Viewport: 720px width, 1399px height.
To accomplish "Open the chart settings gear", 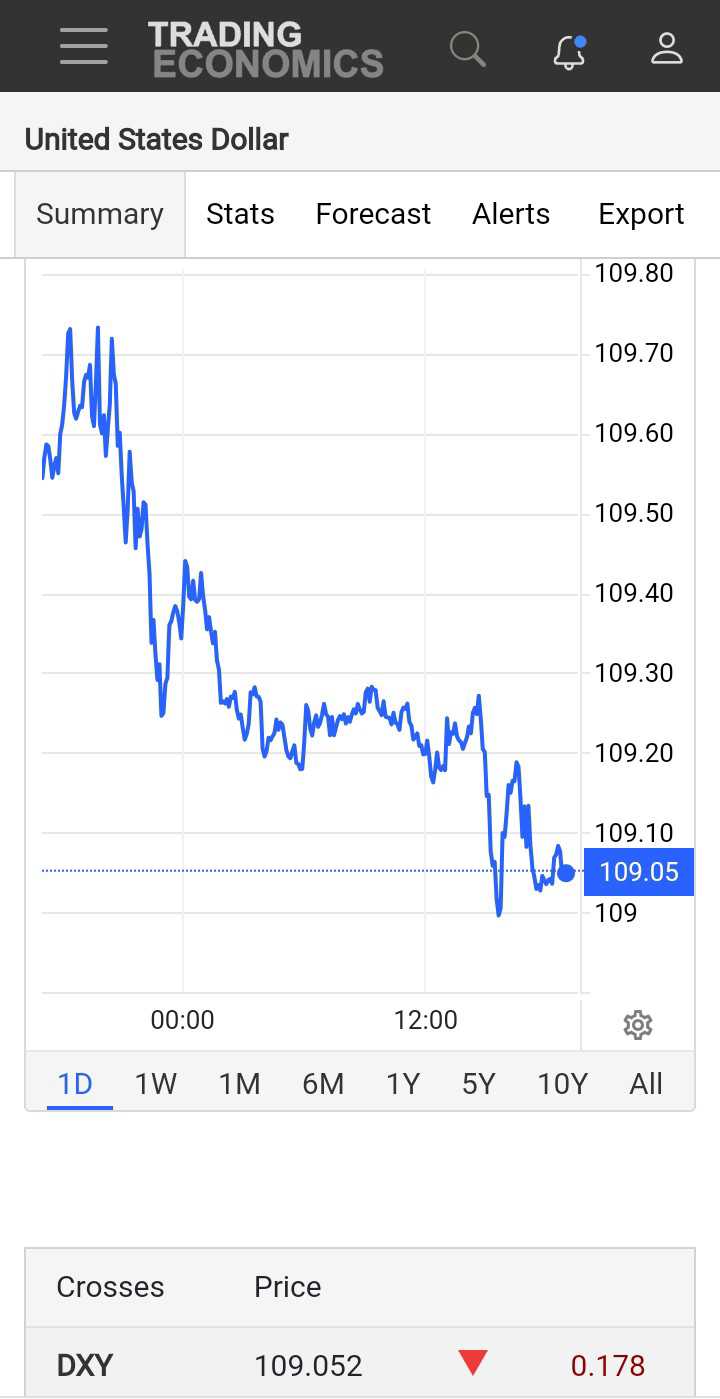I will [637, 1024].
